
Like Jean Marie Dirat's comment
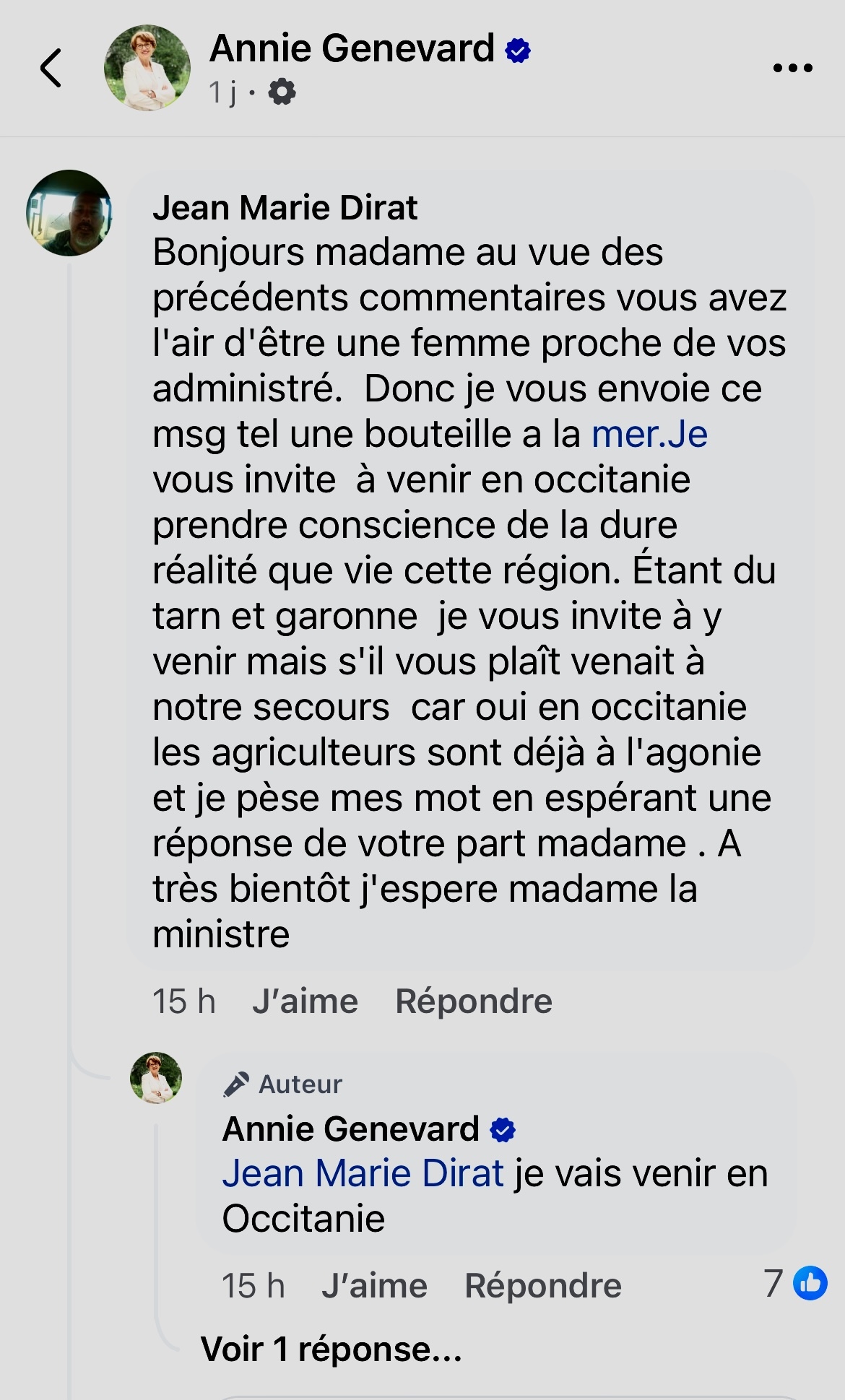(305, 1001)
